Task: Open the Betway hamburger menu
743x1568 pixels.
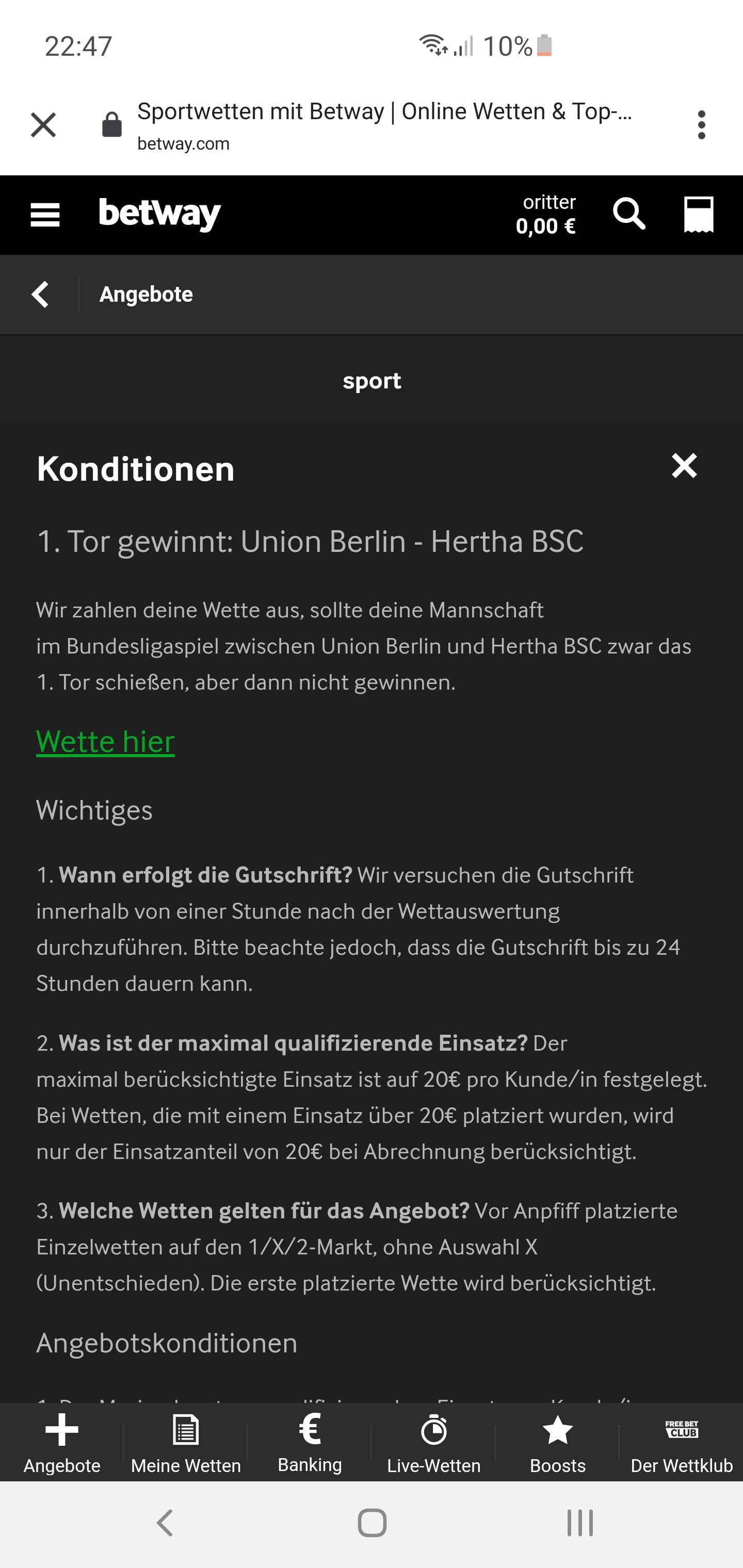Action: 45,215
